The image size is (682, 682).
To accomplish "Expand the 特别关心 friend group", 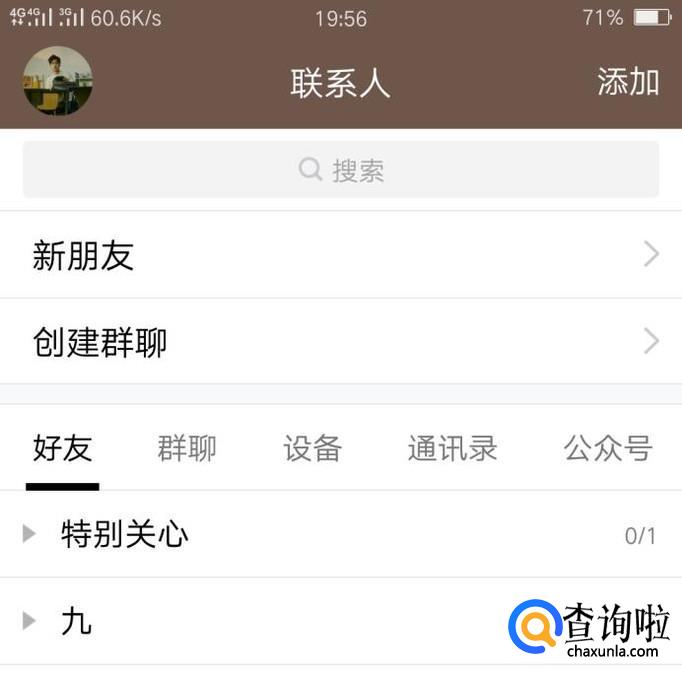I will pyautogui.click(x=125, y=535).
